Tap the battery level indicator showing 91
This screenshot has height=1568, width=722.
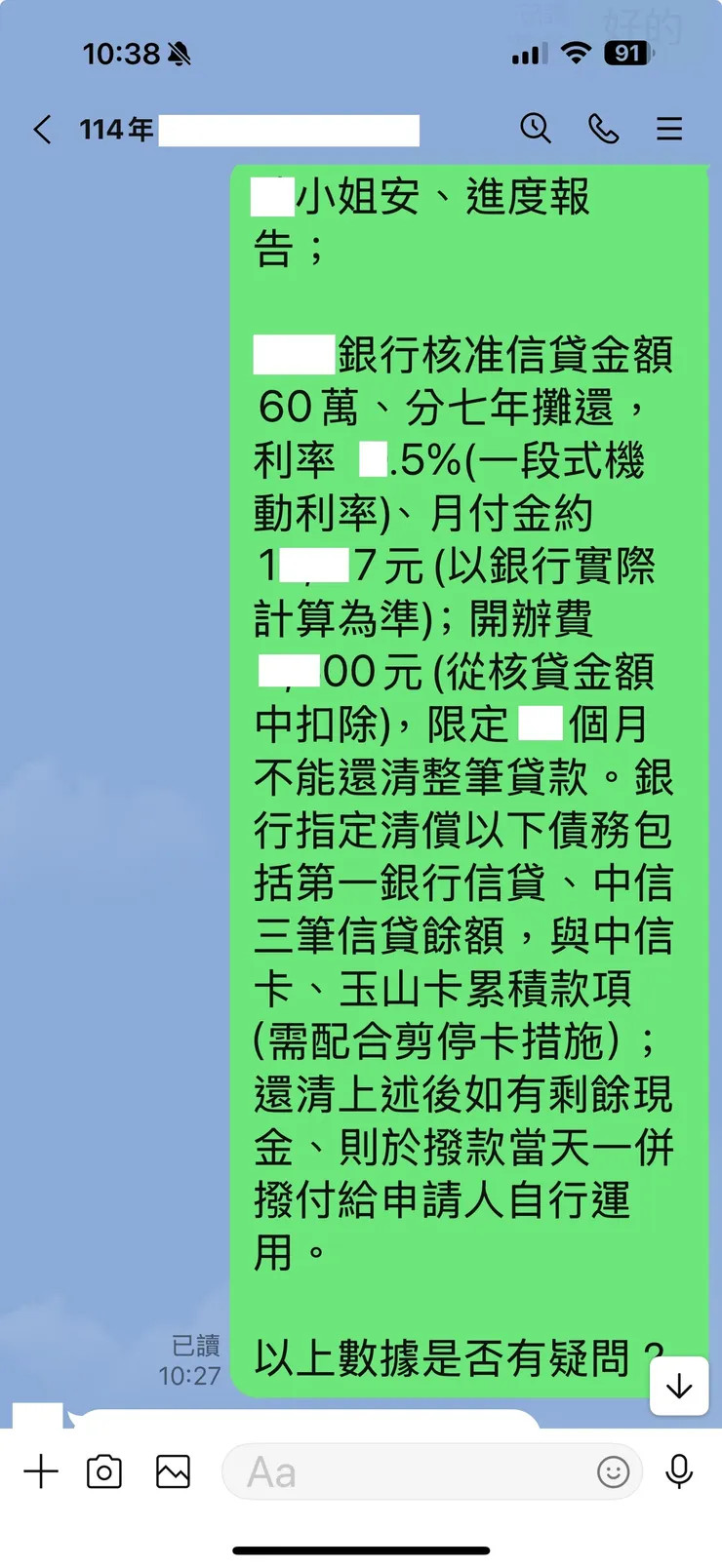[x=625, y=54]
